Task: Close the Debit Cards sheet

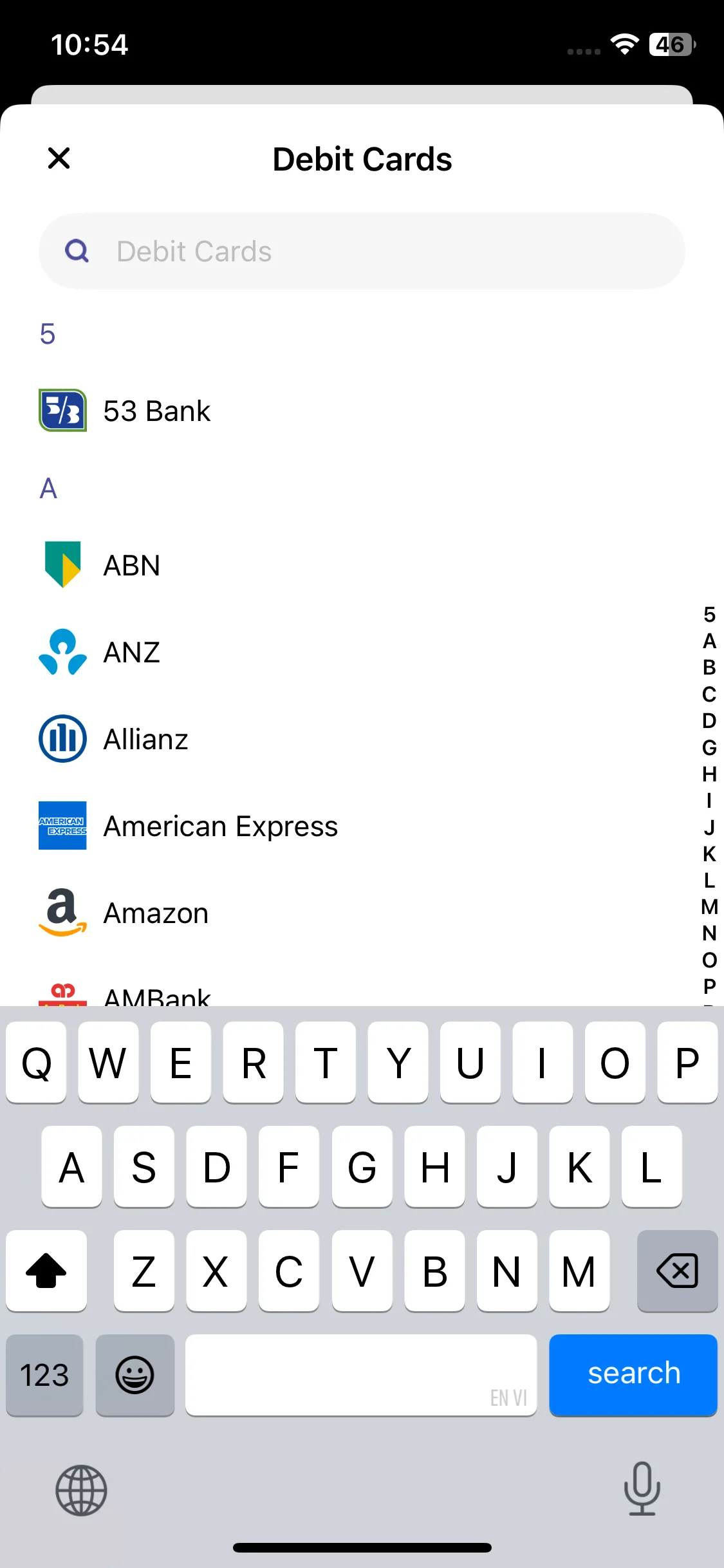Action: 59,158
